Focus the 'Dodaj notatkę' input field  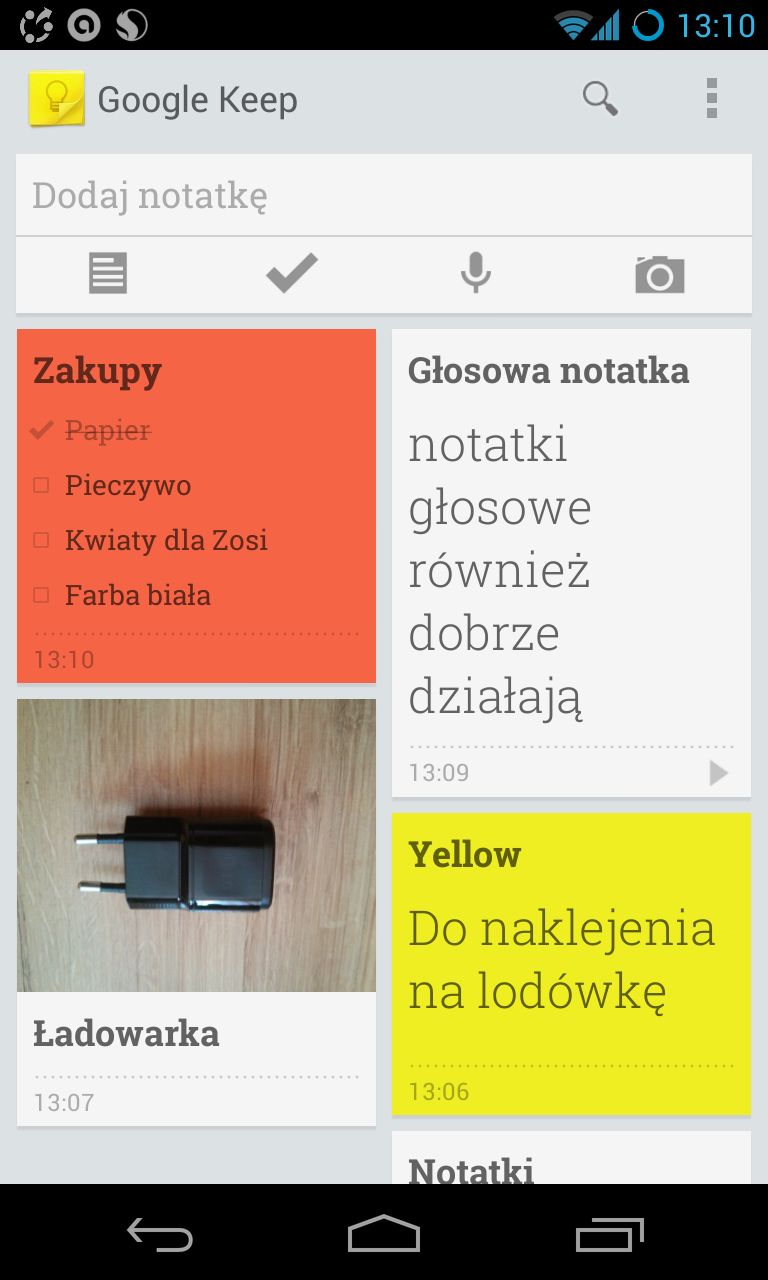click(384, 195)
